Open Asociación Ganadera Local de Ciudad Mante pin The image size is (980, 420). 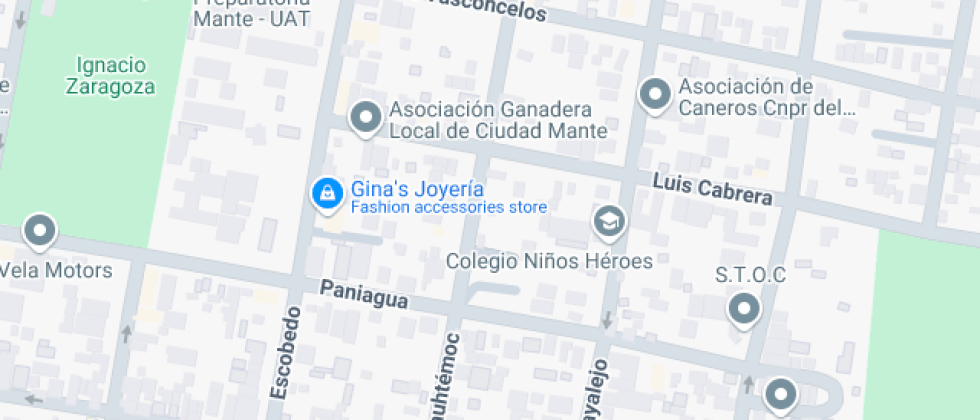point(366,118)
